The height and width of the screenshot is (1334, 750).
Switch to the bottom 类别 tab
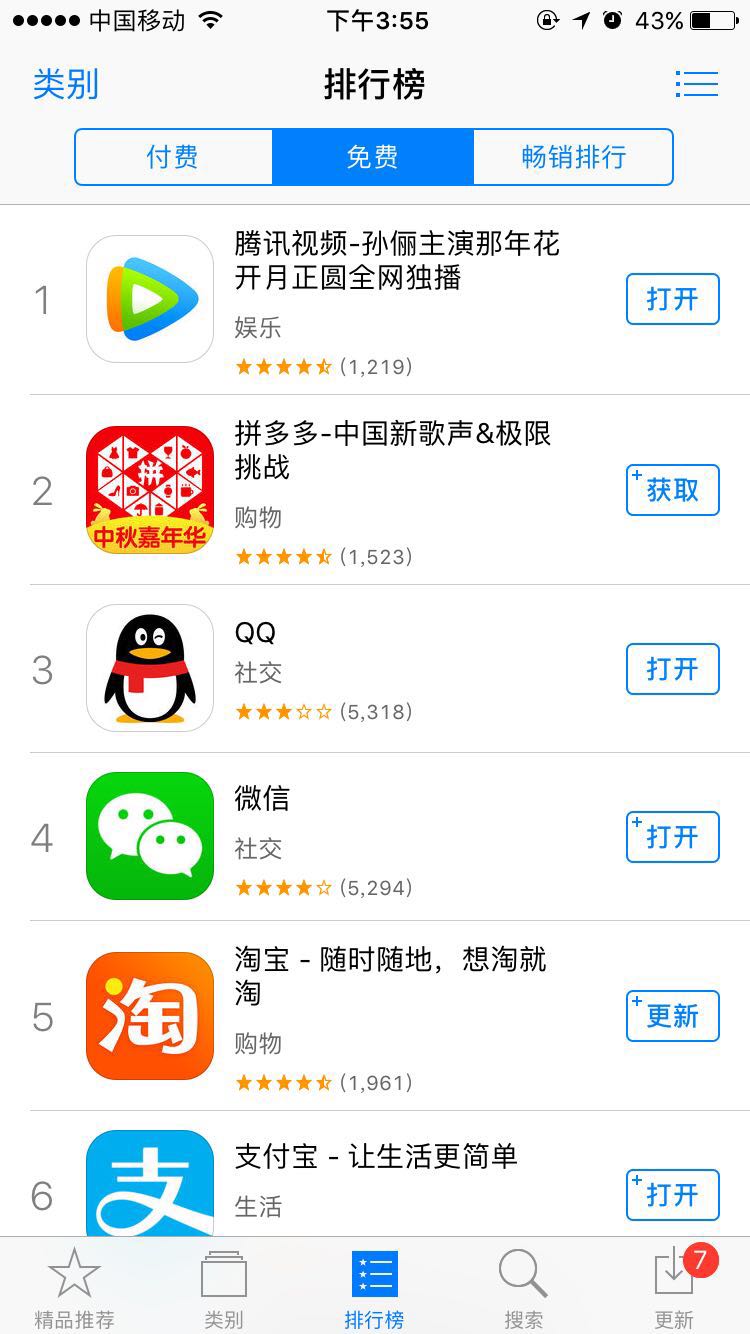[x=224, y=1287]
